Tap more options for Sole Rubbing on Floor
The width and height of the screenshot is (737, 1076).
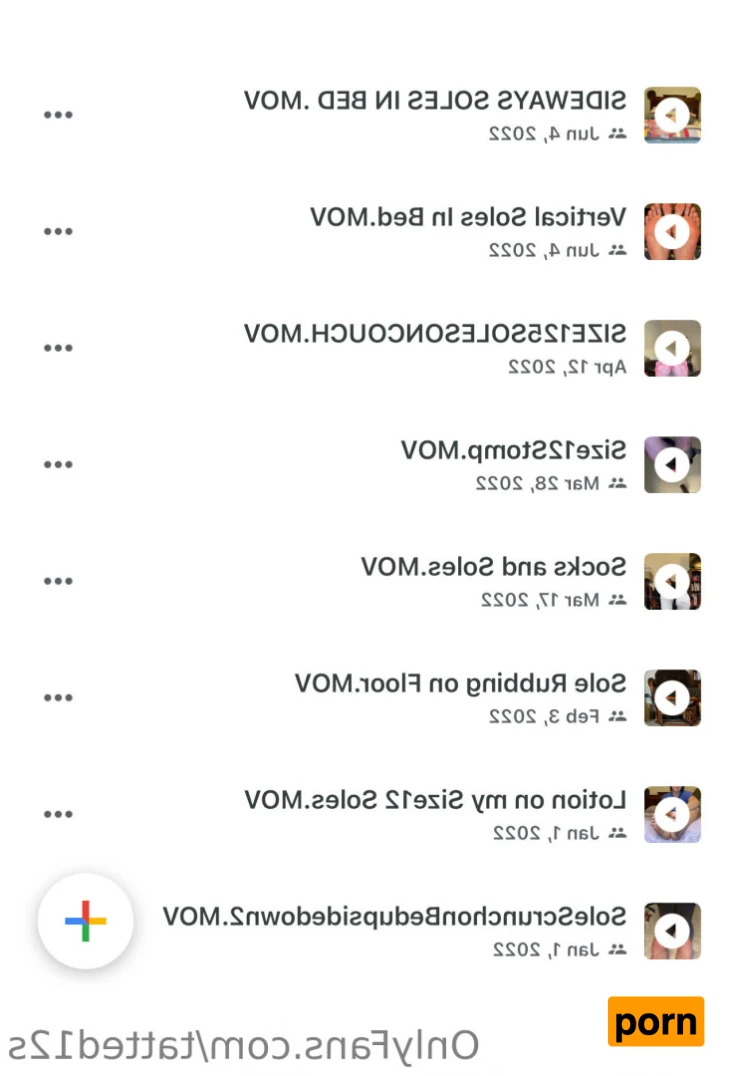[x=58, y=698]
